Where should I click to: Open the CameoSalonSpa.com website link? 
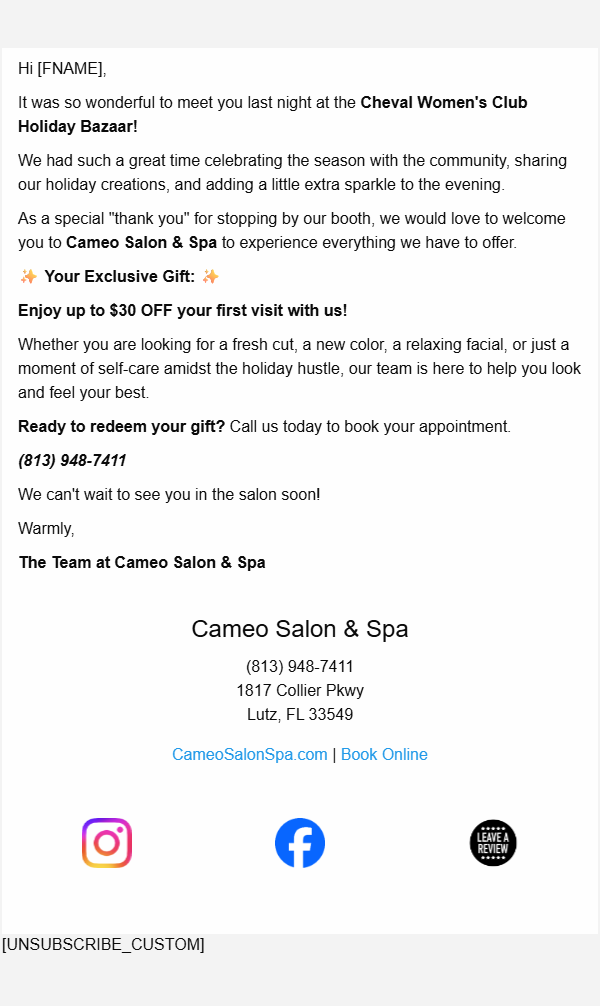pyautogui.click(x=249, y=754)
